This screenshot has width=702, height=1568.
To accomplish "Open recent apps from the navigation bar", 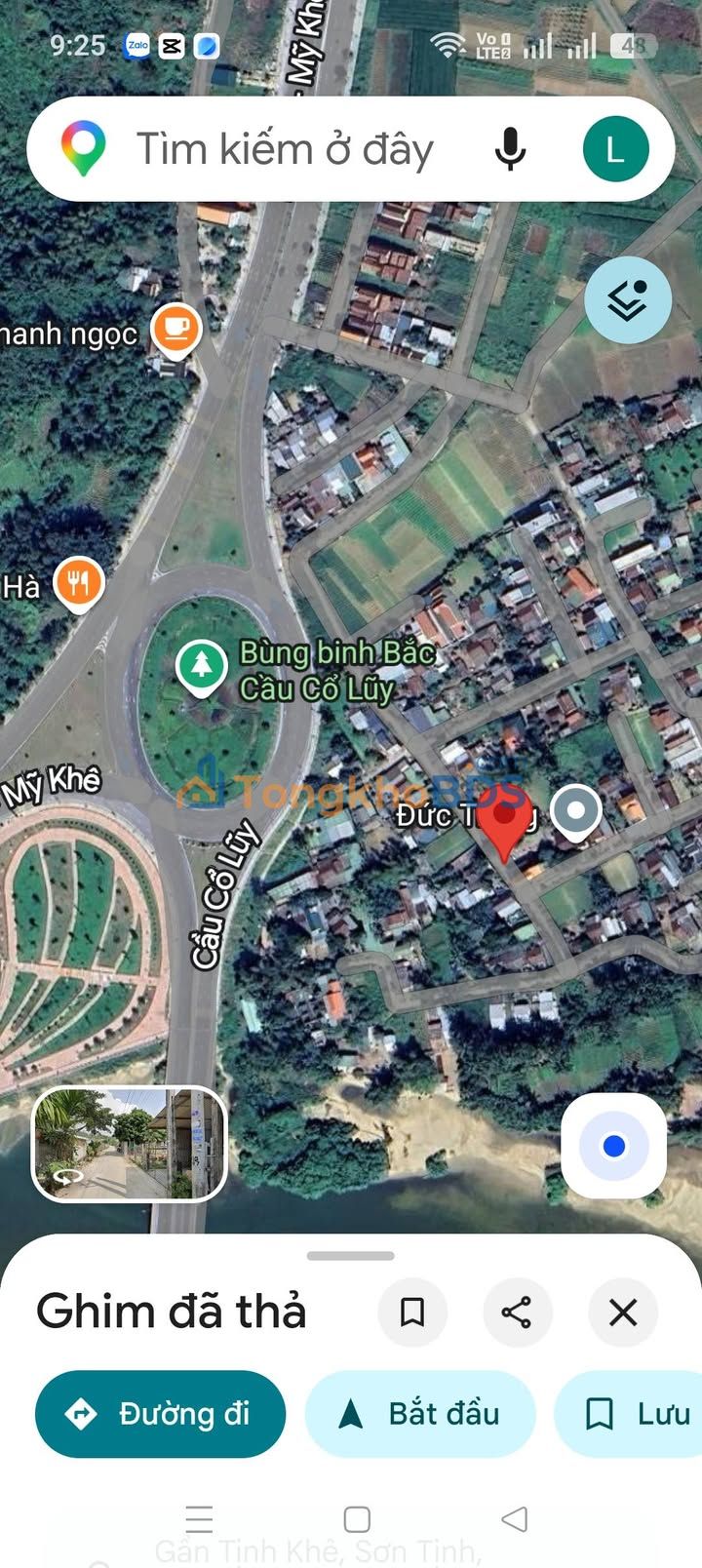I will pos(199,1518).
